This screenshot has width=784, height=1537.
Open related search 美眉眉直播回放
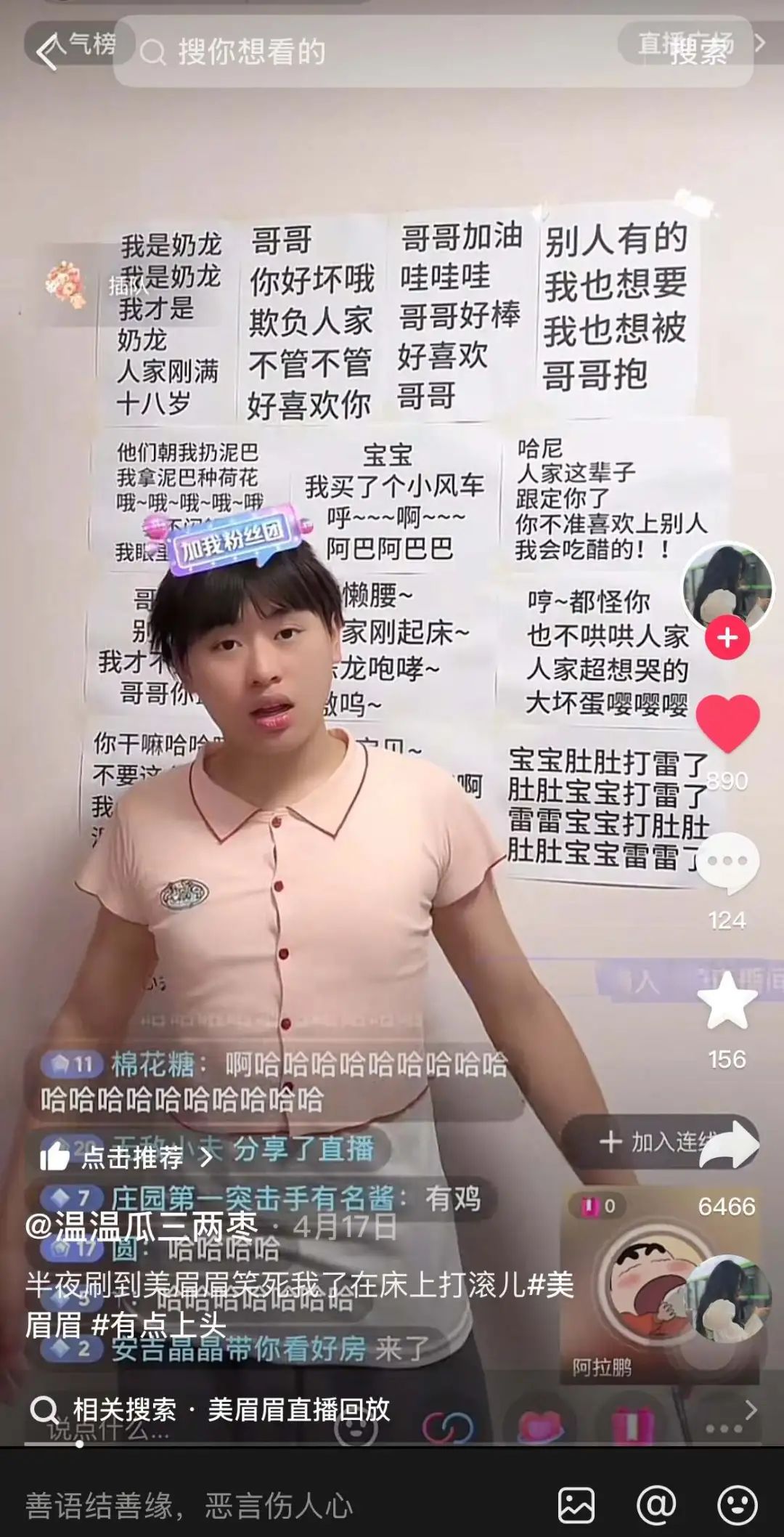pyautogui.click(x=299, y=1409)
